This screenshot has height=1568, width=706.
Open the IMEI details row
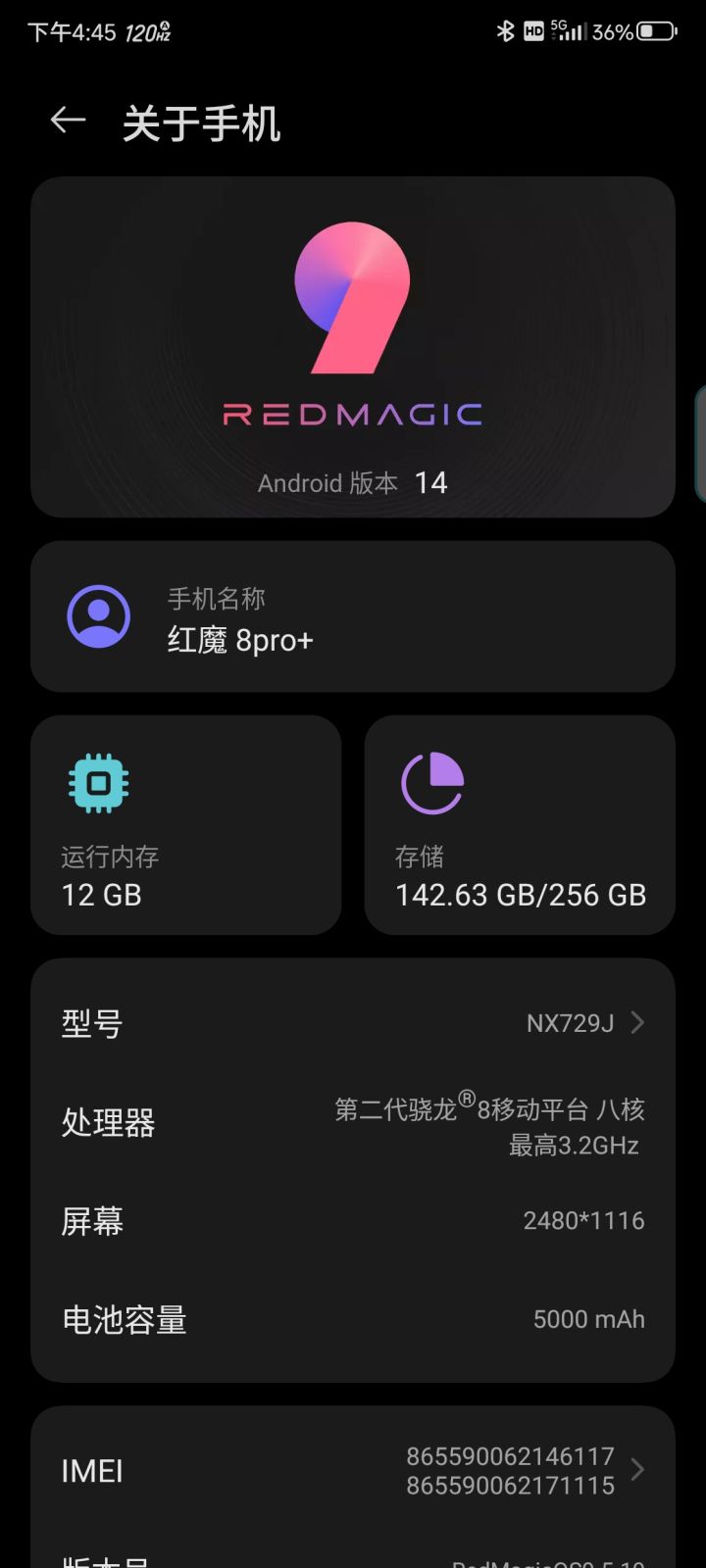352,1470
